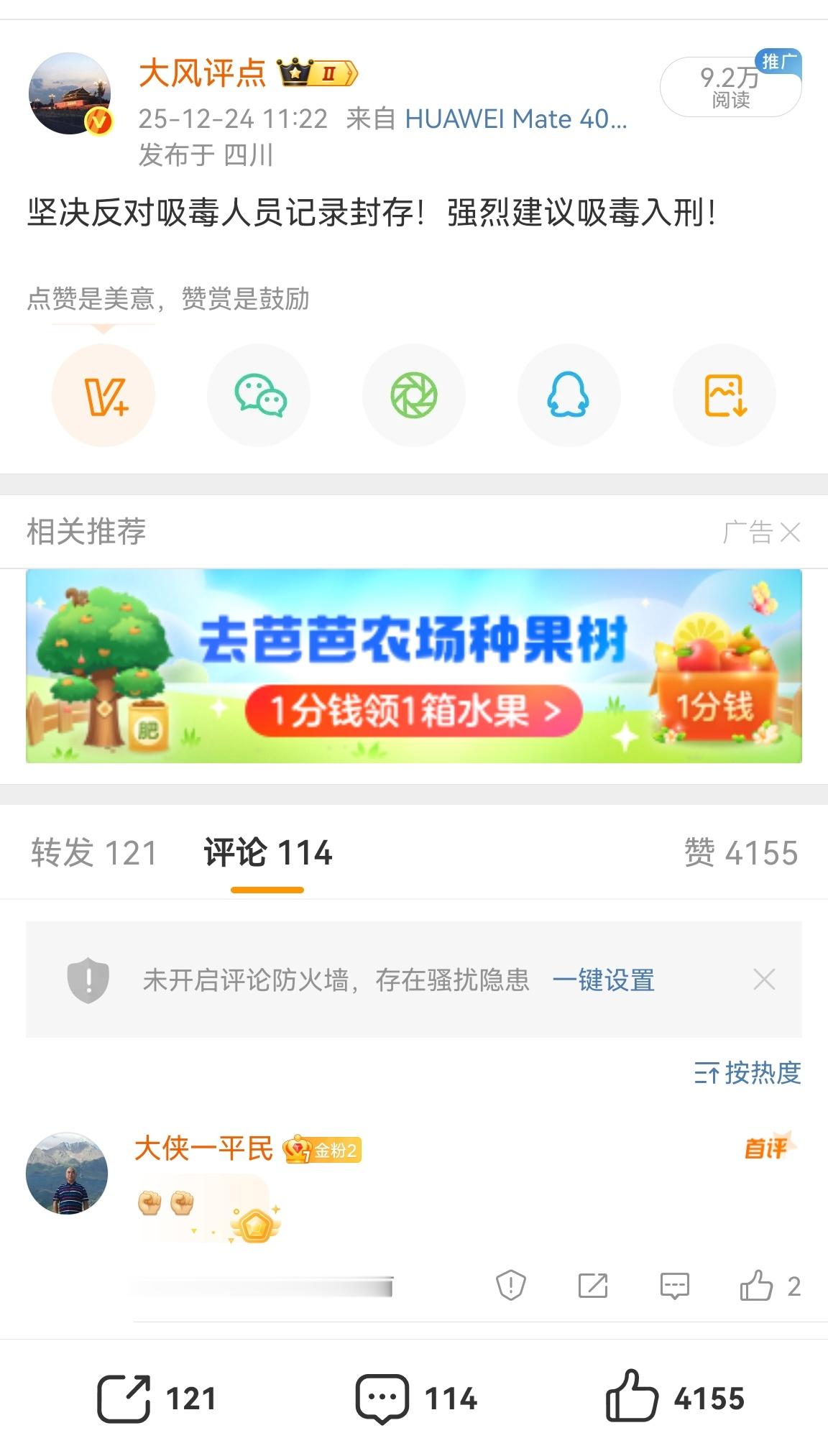
Task: Click the orange V+ tip/reward icon
Action: pyautogui.click(x=103, y=395)
